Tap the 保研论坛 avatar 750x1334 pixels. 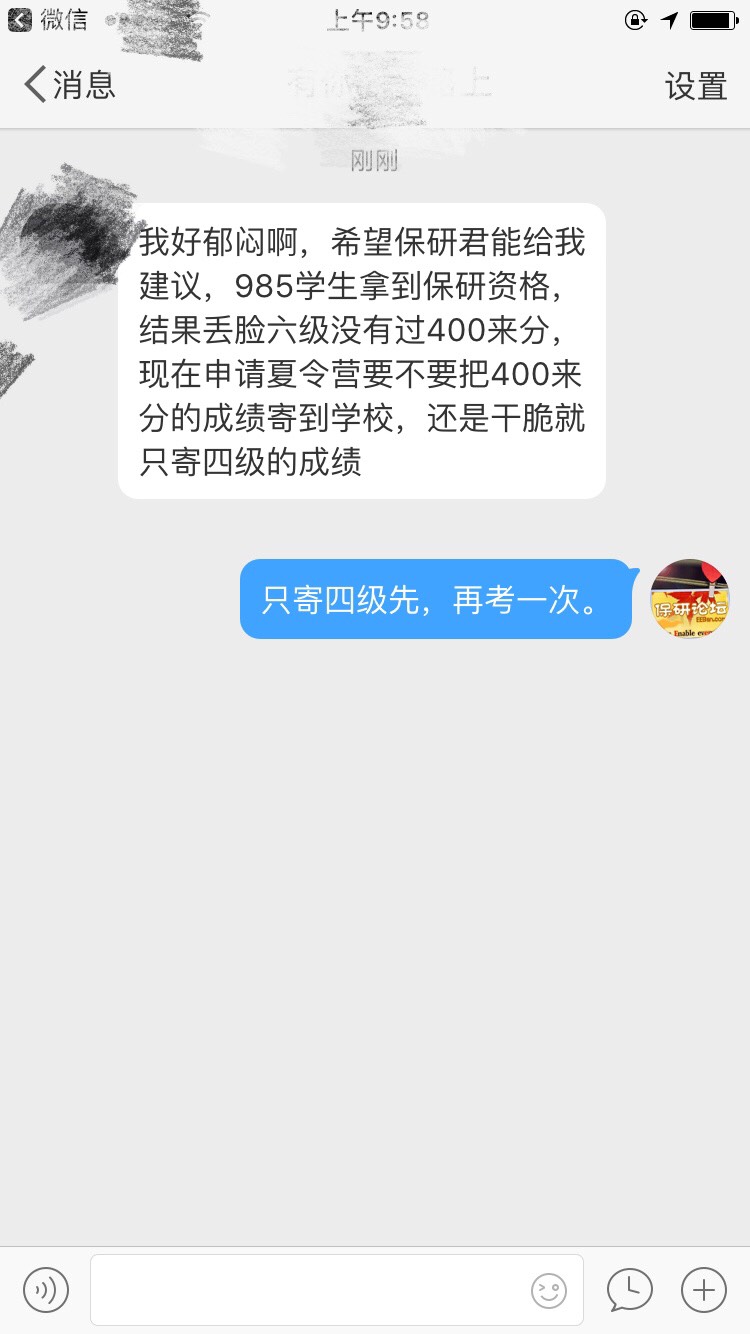coord(689,598)
